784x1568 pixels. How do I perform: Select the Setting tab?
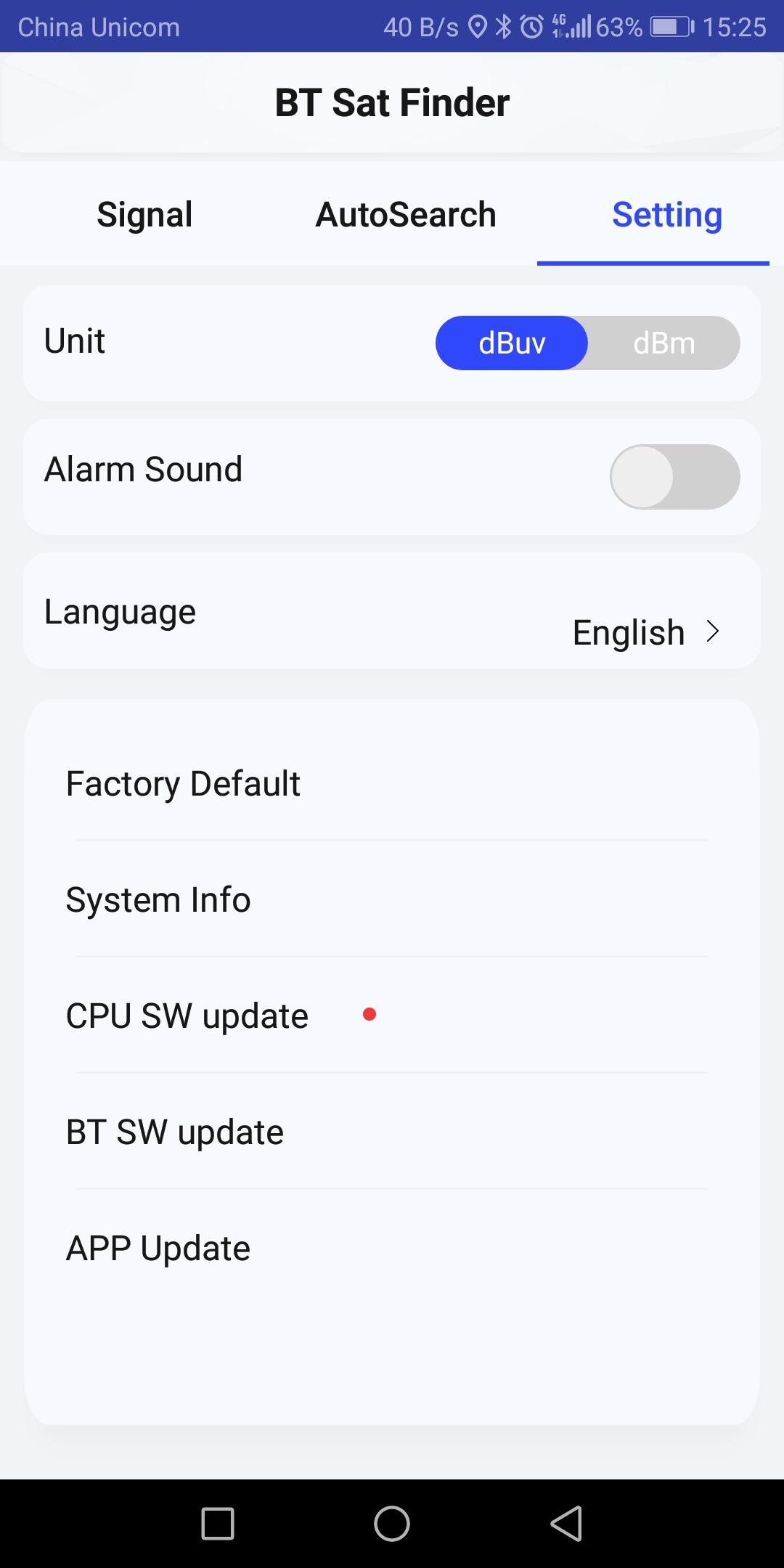pyautogui.click(x=666, y=215)
